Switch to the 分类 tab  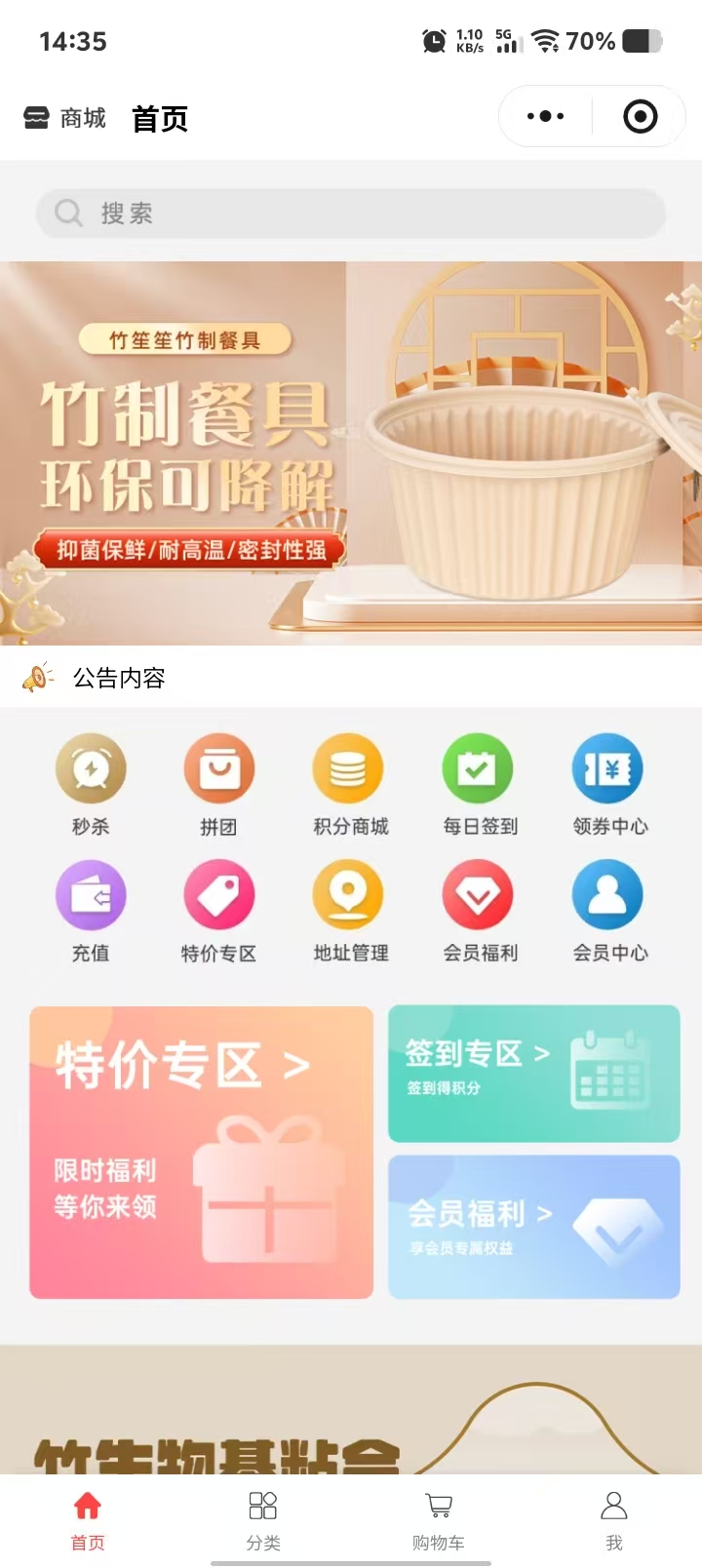coord(263,1520)
